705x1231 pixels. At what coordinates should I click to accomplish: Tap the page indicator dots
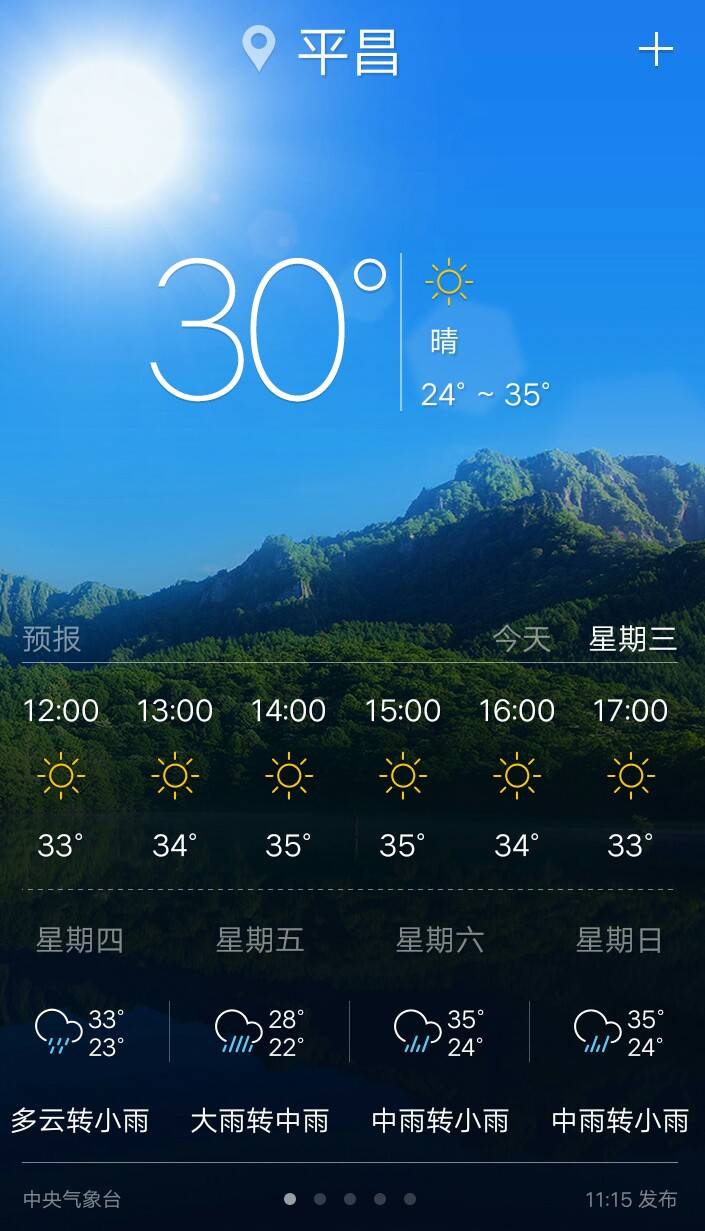(350, 1199)
